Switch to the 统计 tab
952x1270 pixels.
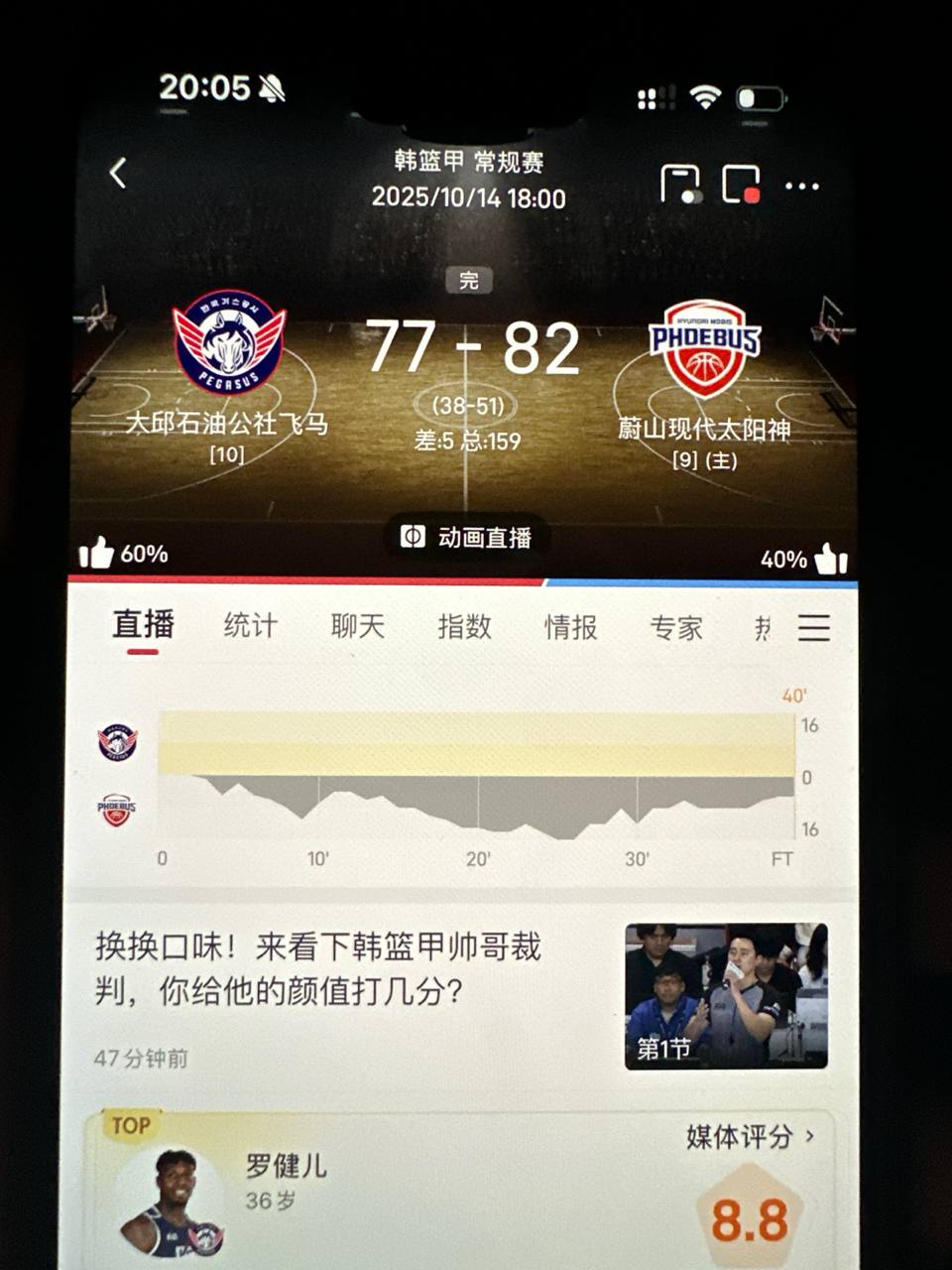point(250,626)
